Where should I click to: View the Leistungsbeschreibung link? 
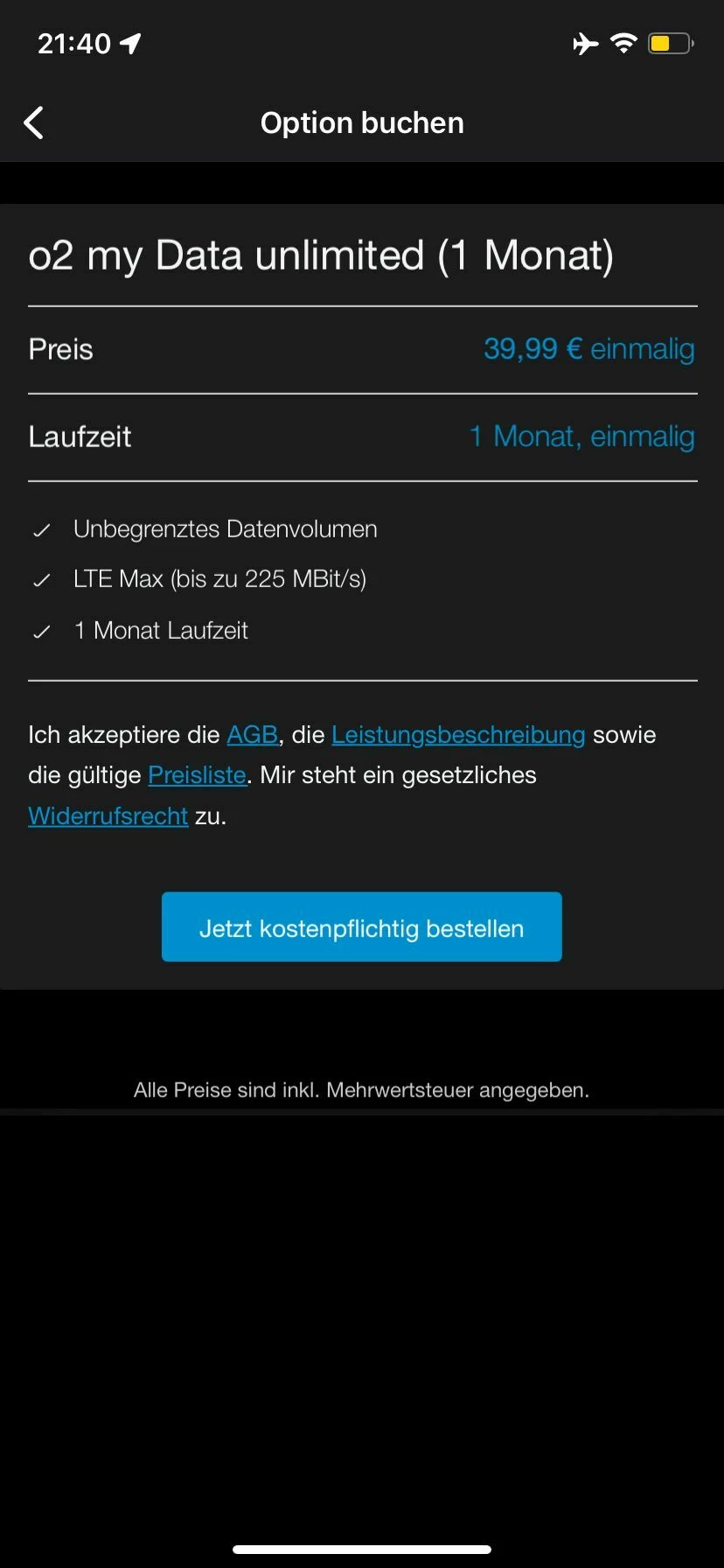(458, 735)
